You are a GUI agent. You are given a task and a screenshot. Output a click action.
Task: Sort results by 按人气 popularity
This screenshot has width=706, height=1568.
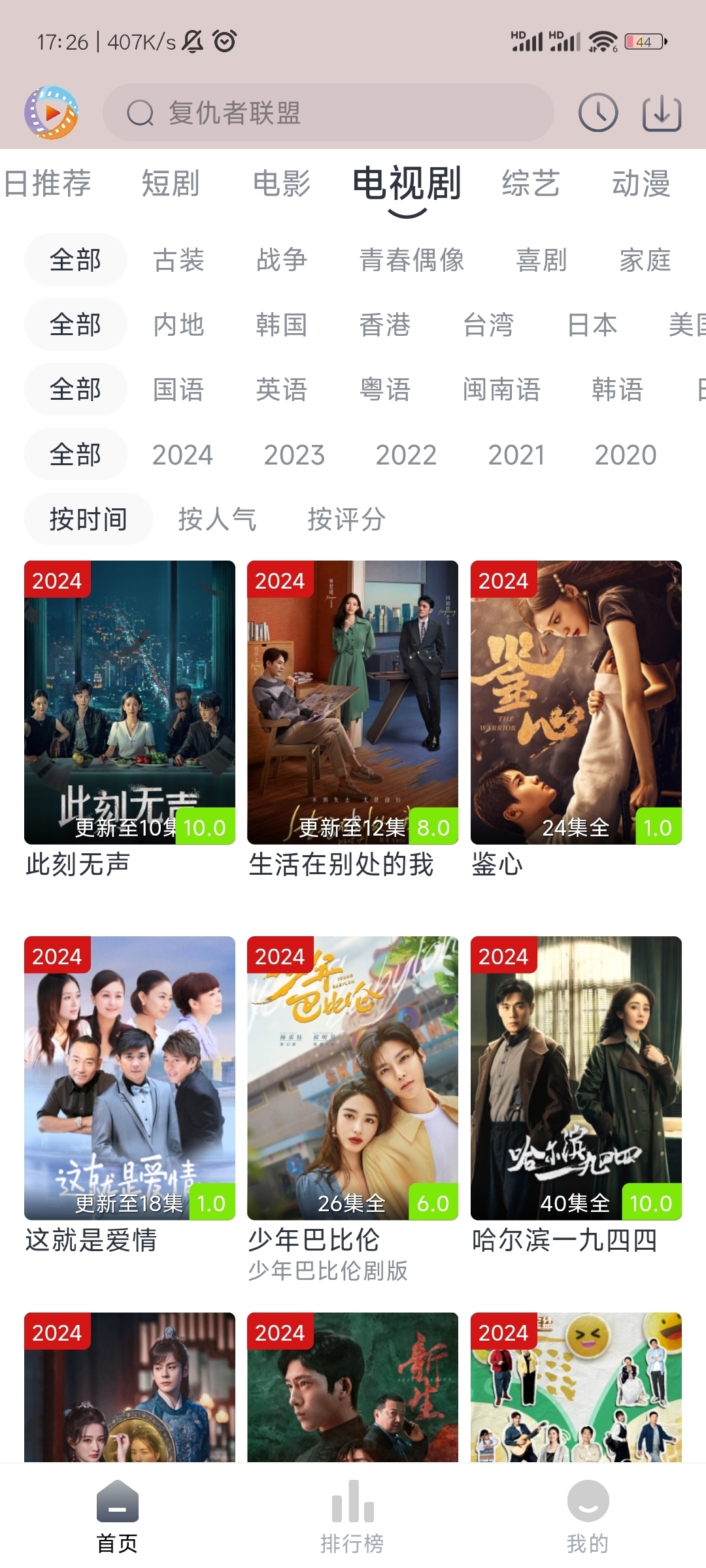[218, 519]
